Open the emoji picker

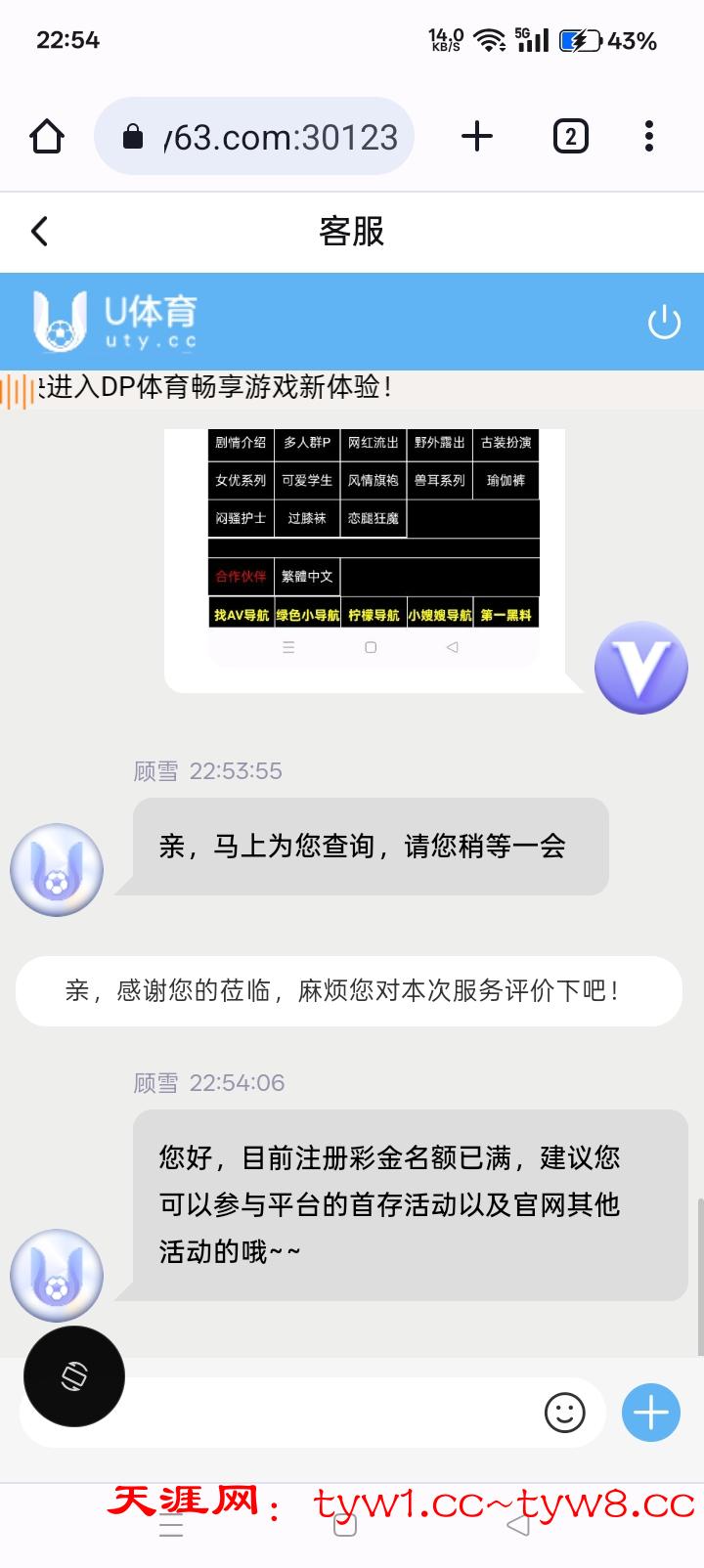click(x=564, y=1413)
